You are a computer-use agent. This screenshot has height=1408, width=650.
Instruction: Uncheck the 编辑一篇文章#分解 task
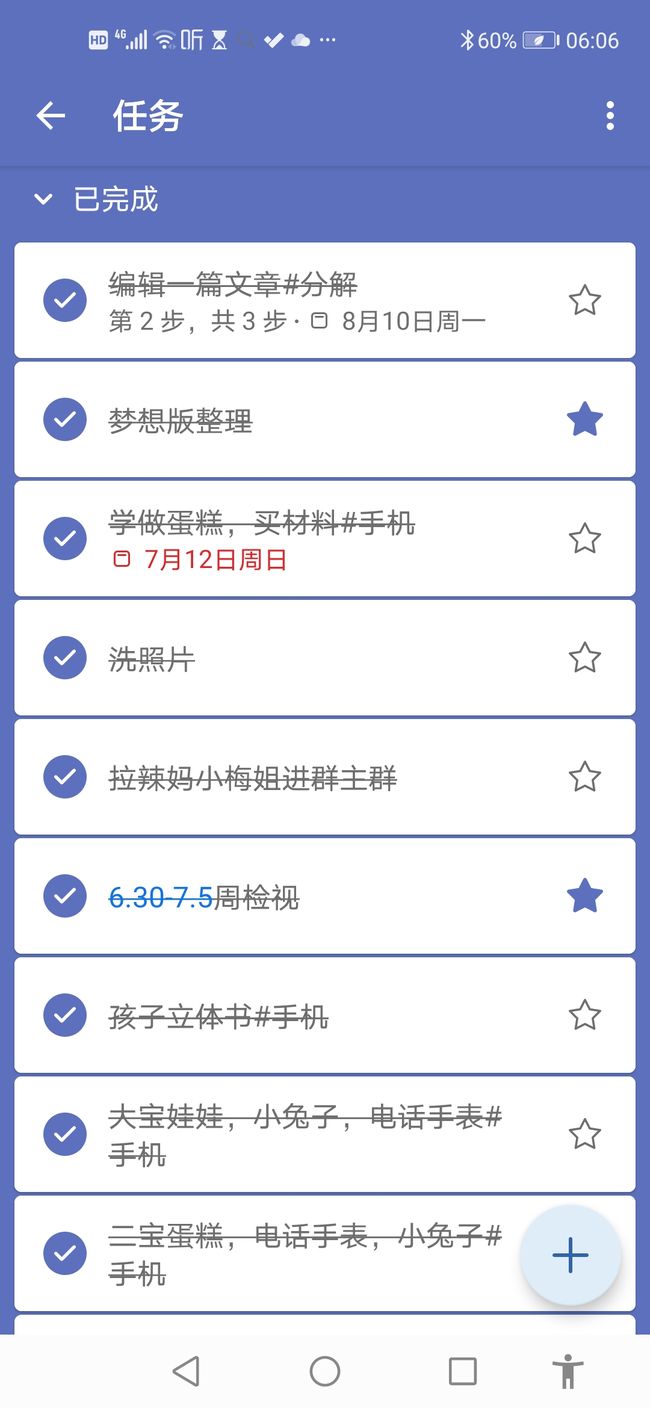[x=65, y=300]
